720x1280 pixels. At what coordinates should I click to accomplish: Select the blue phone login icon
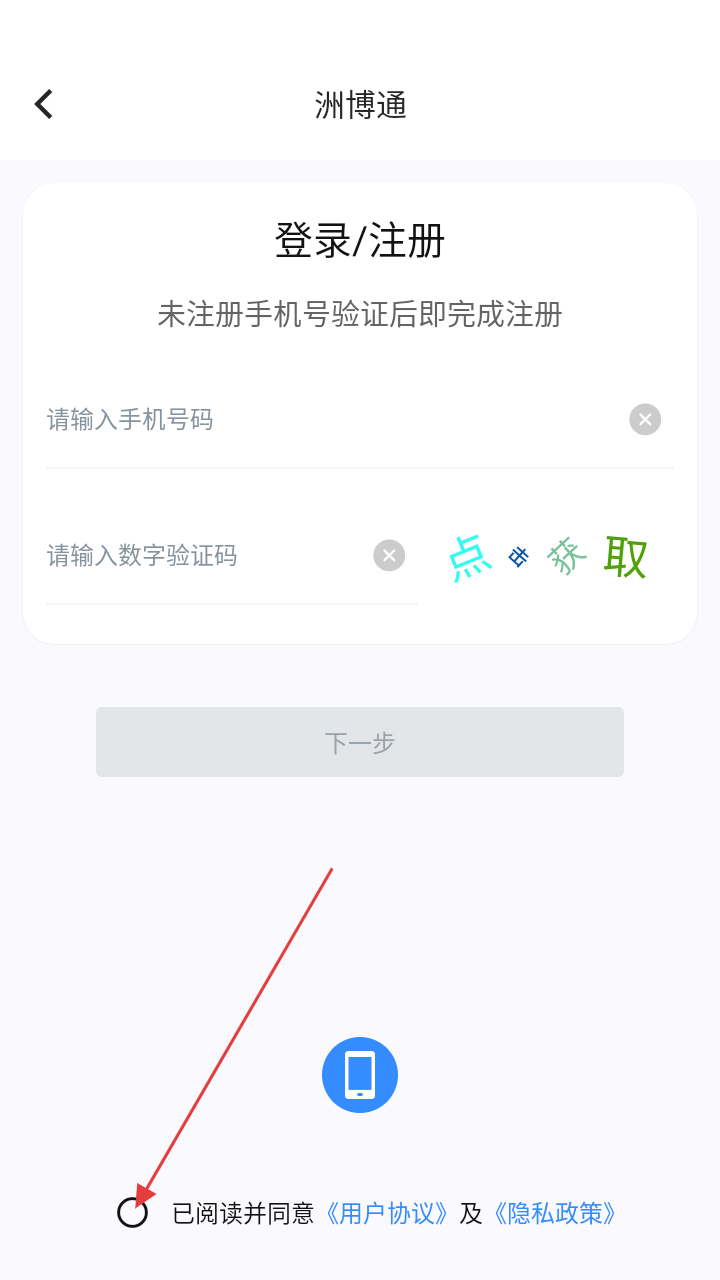pos(360,1075)
